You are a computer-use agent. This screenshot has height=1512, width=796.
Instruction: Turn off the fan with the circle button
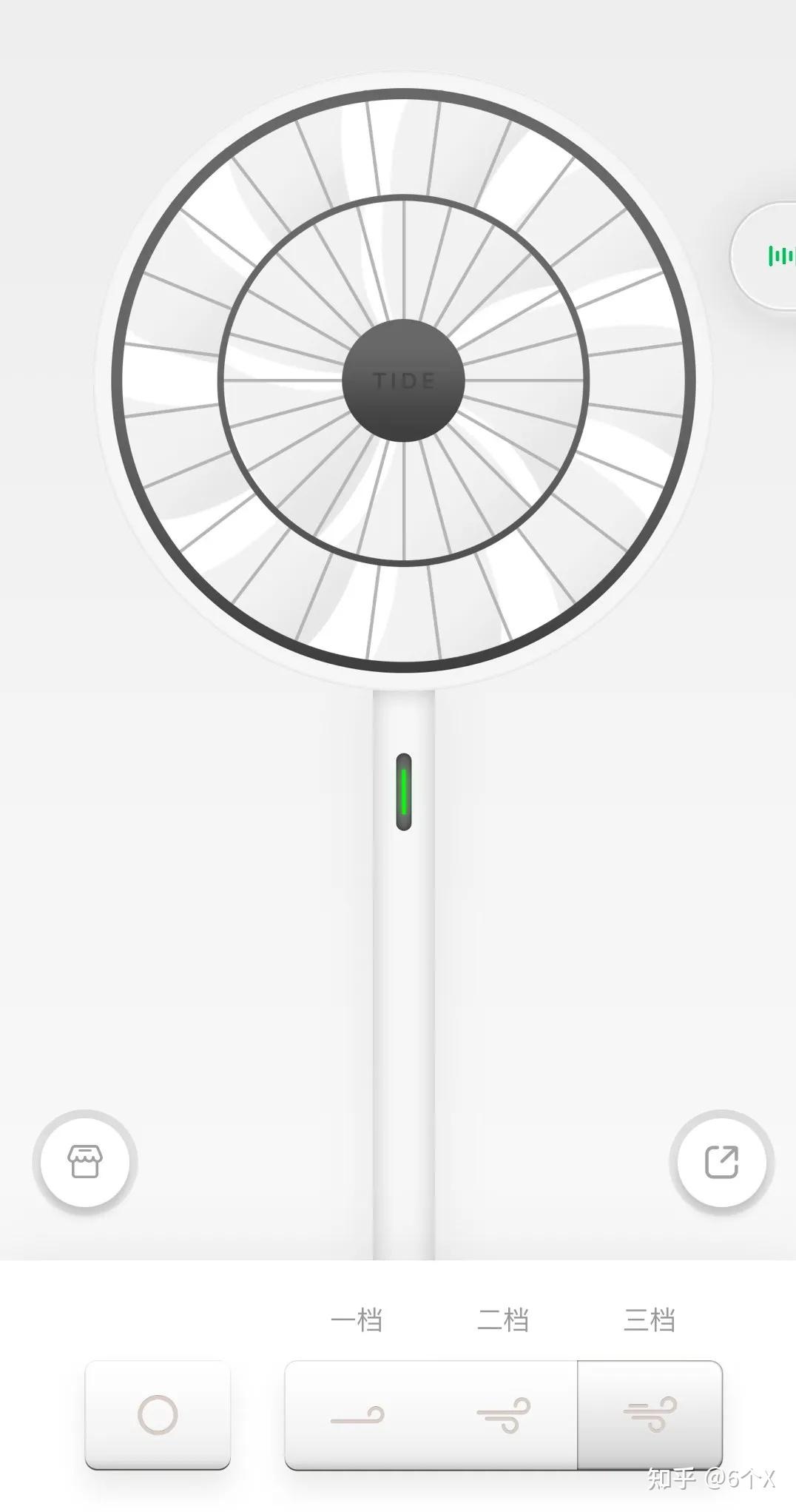(158, 1414)
